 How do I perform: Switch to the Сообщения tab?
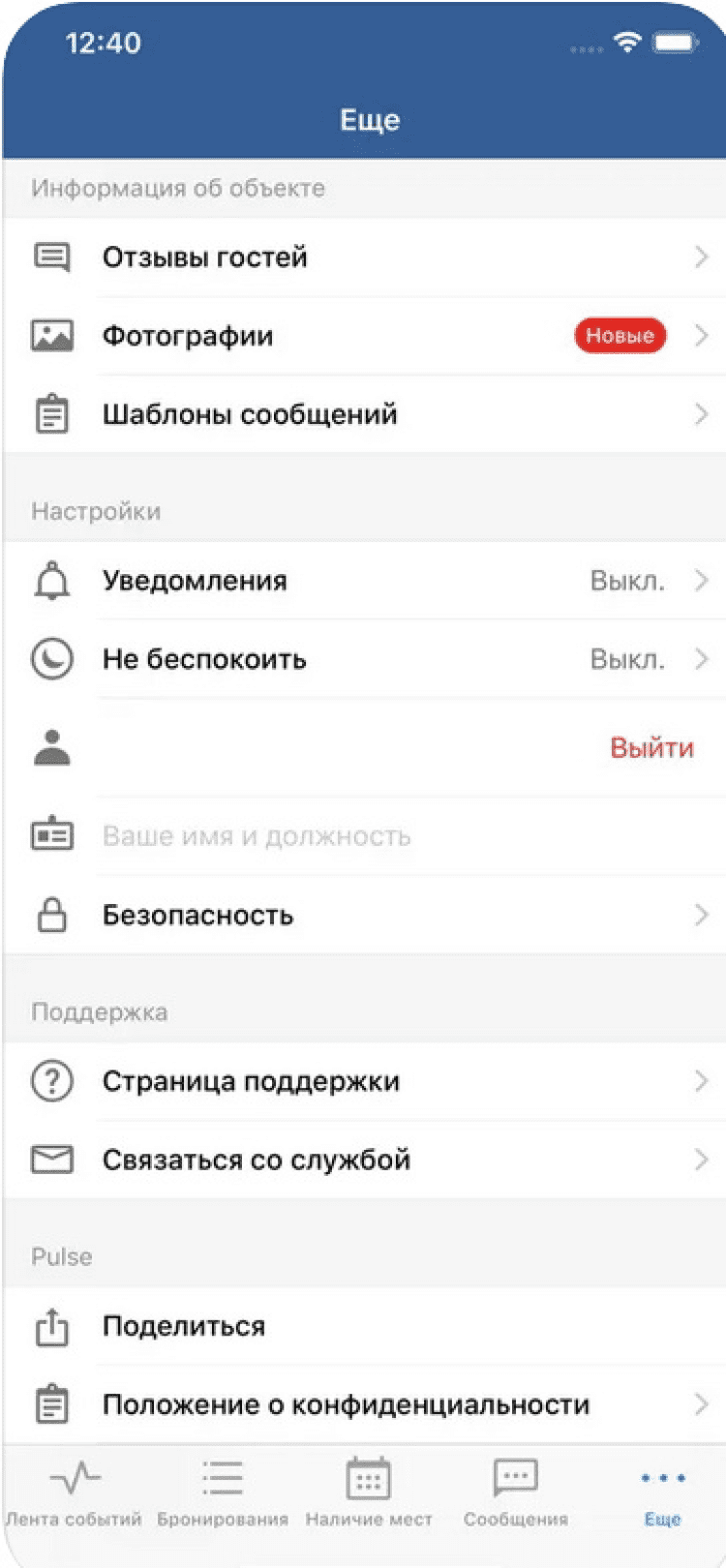(516, 1493)
